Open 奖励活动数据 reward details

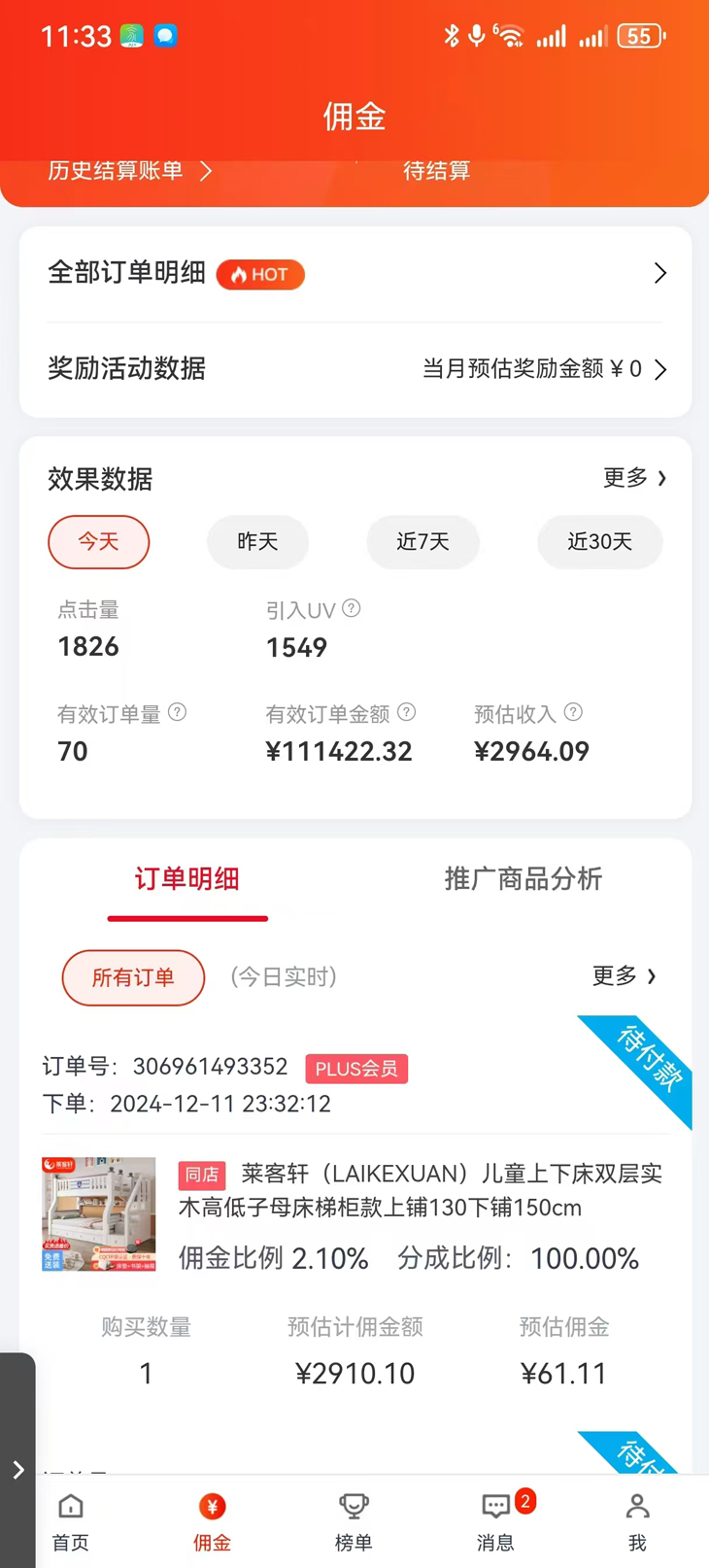click(661, 369)
